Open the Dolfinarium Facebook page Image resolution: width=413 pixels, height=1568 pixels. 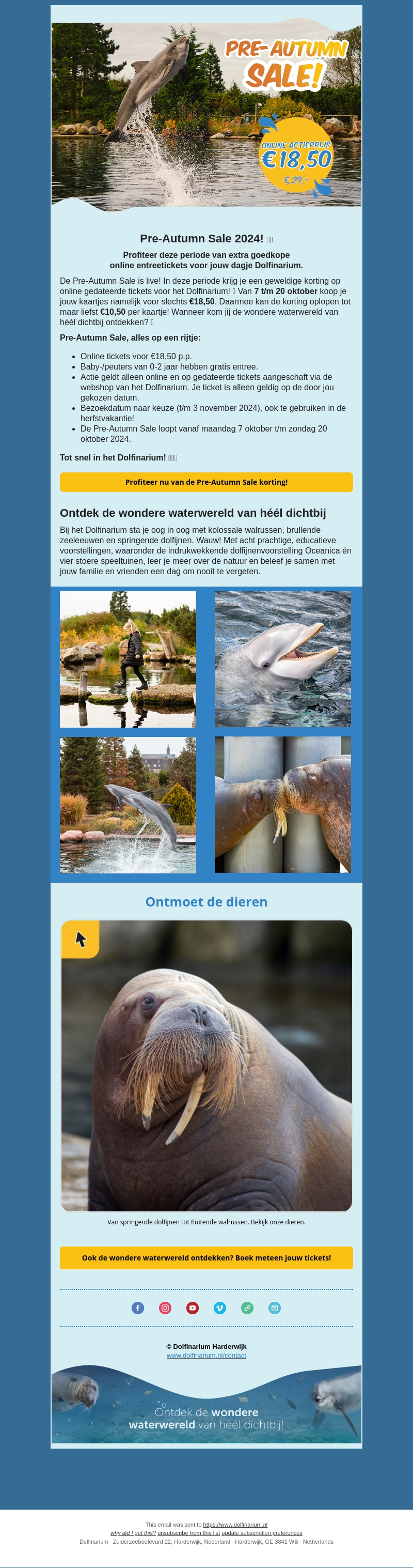pyautogui.click(x=138, y=1308)
